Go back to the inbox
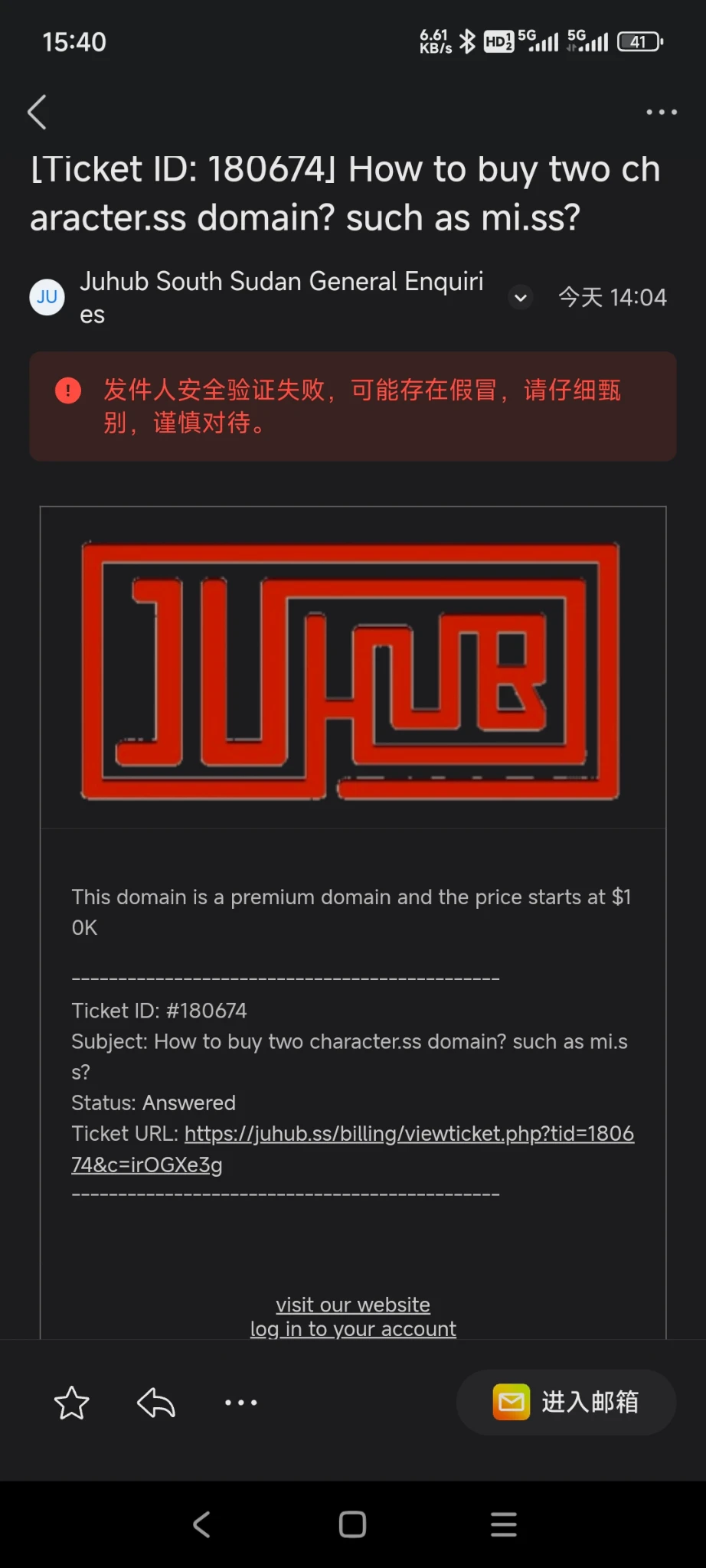 (x=37, y=113)
